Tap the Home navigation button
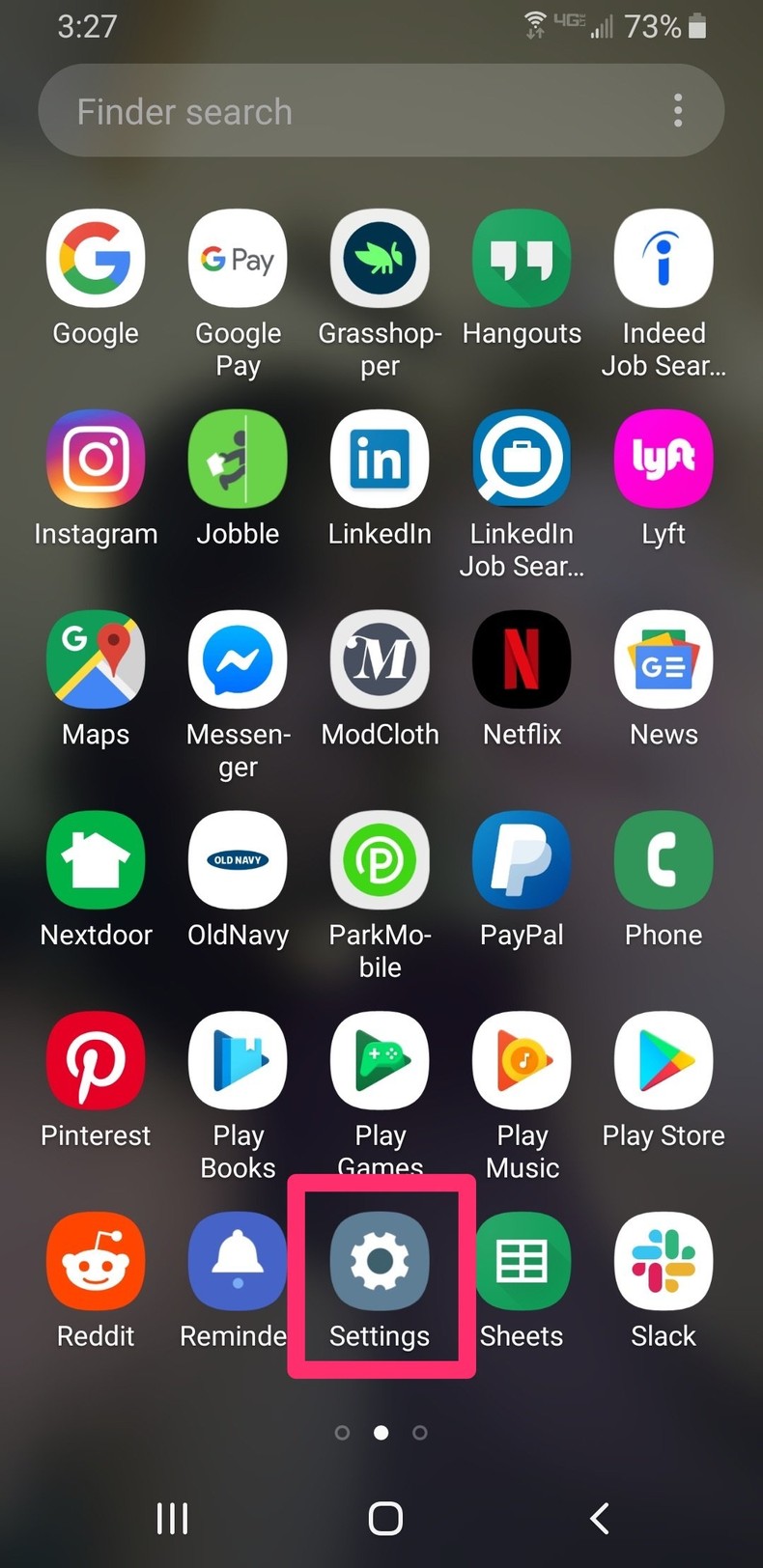Viewport: 763px width, 1568px height. [x=384, y=1517]
